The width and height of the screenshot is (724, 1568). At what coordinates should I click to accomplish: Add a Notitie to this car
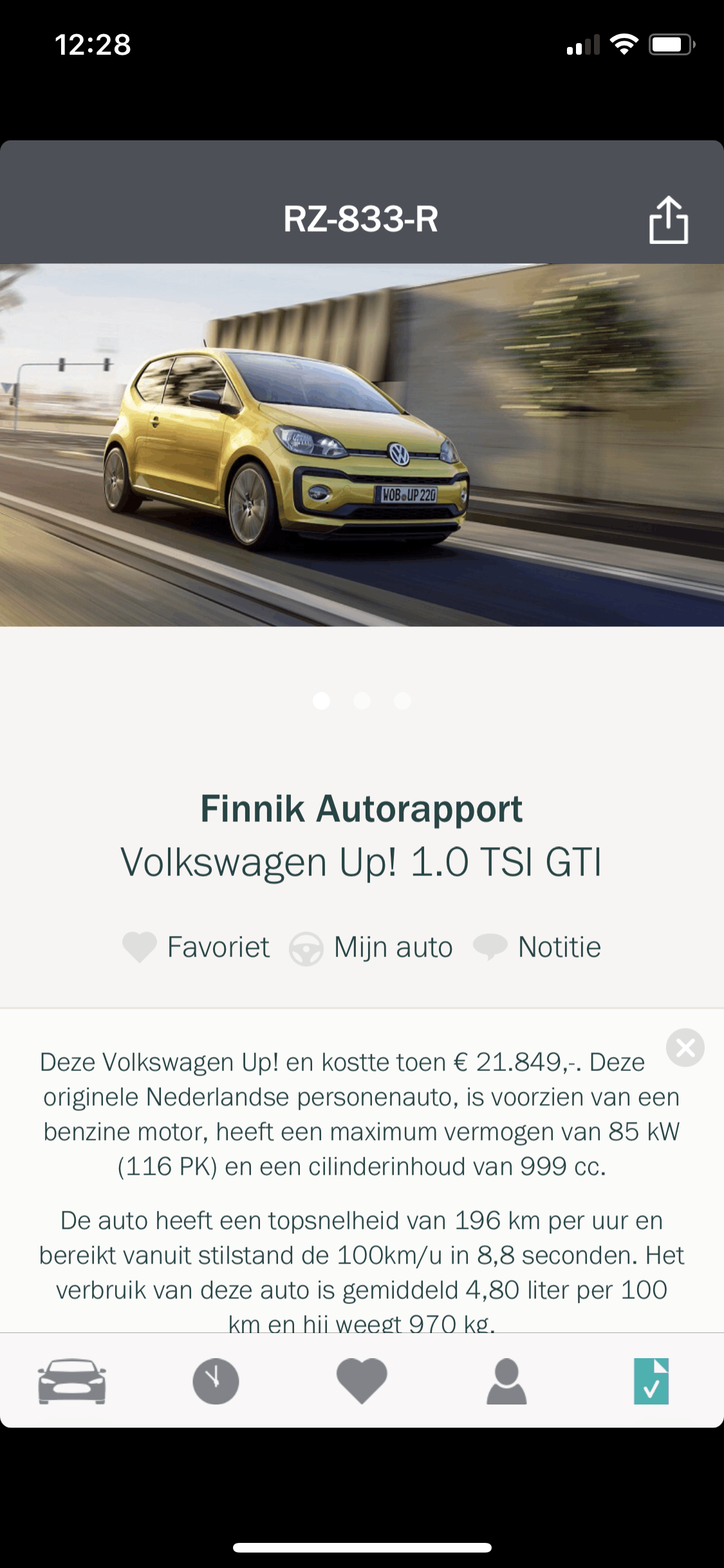(537, 947)
